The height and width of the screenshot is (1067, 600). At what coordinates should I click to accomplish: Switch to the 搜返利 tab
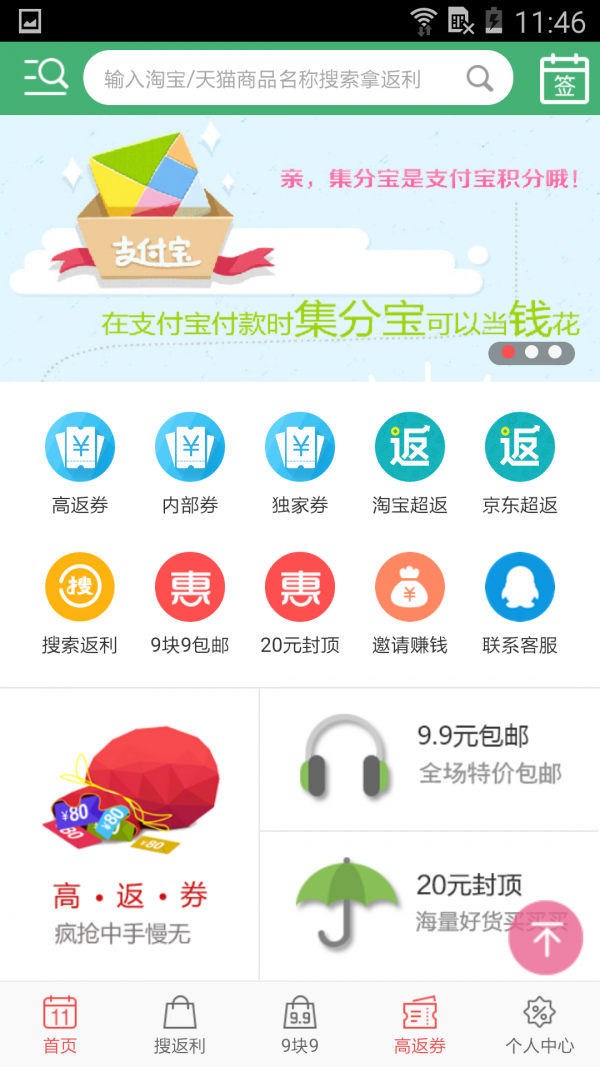[180, 1025]
